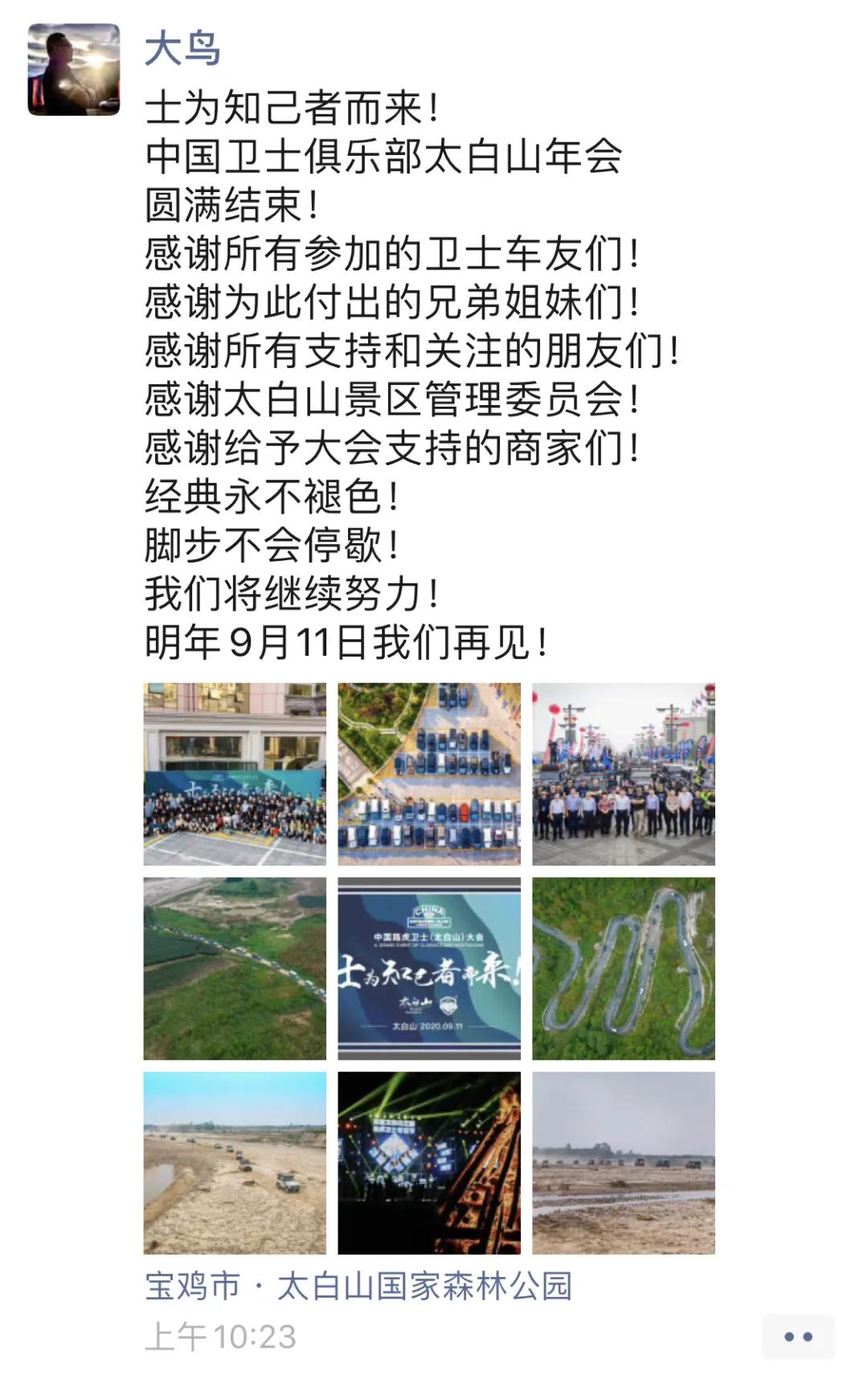Click the username 大鸟
Screen dimensions: 868x1375
178,48
